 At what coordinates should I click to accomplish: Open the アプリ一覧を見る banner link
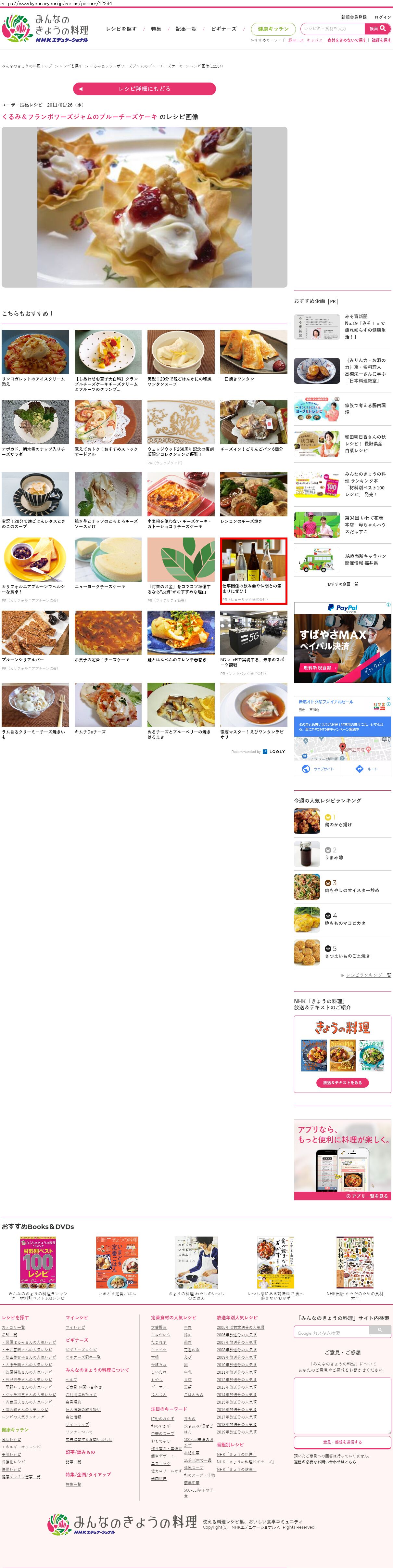point(366,1196)
